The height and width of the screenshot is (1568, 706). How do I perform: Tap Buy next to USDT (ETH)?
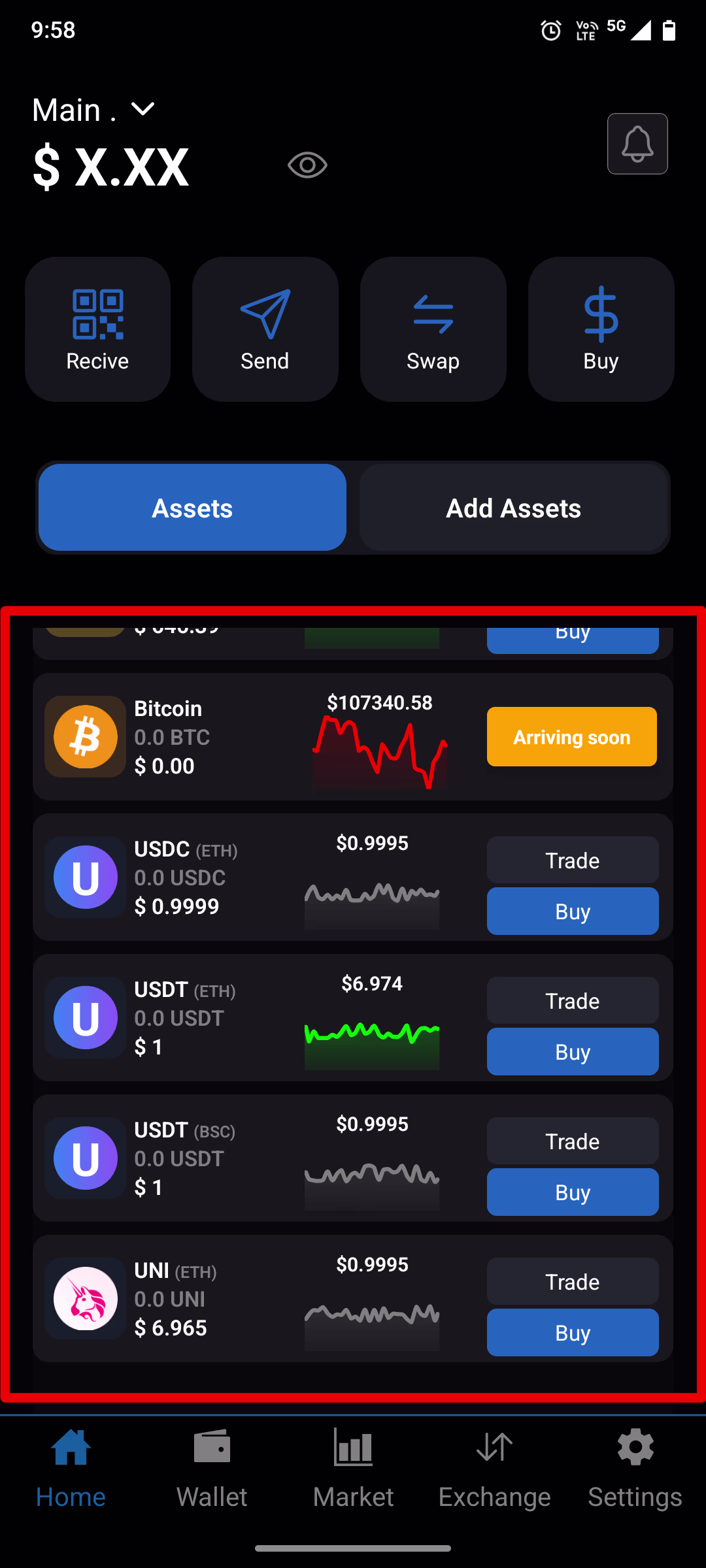tap(573, 1051)
